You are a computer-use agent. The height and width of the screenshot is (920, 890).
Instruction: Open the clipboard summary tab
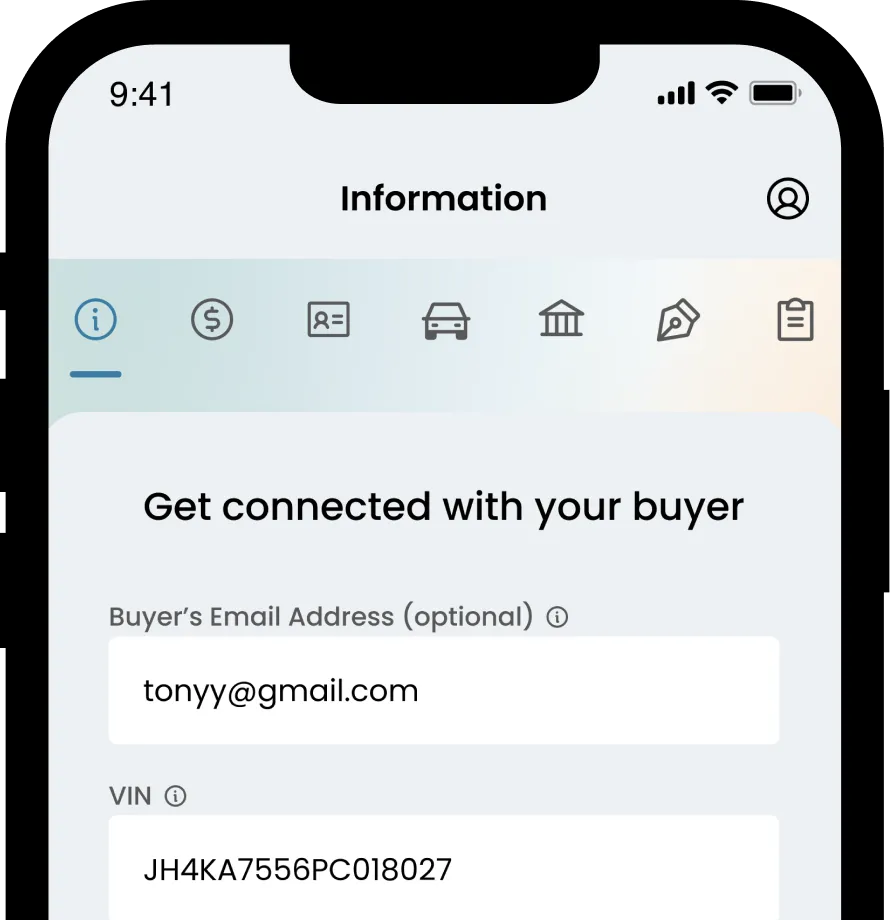795,321
